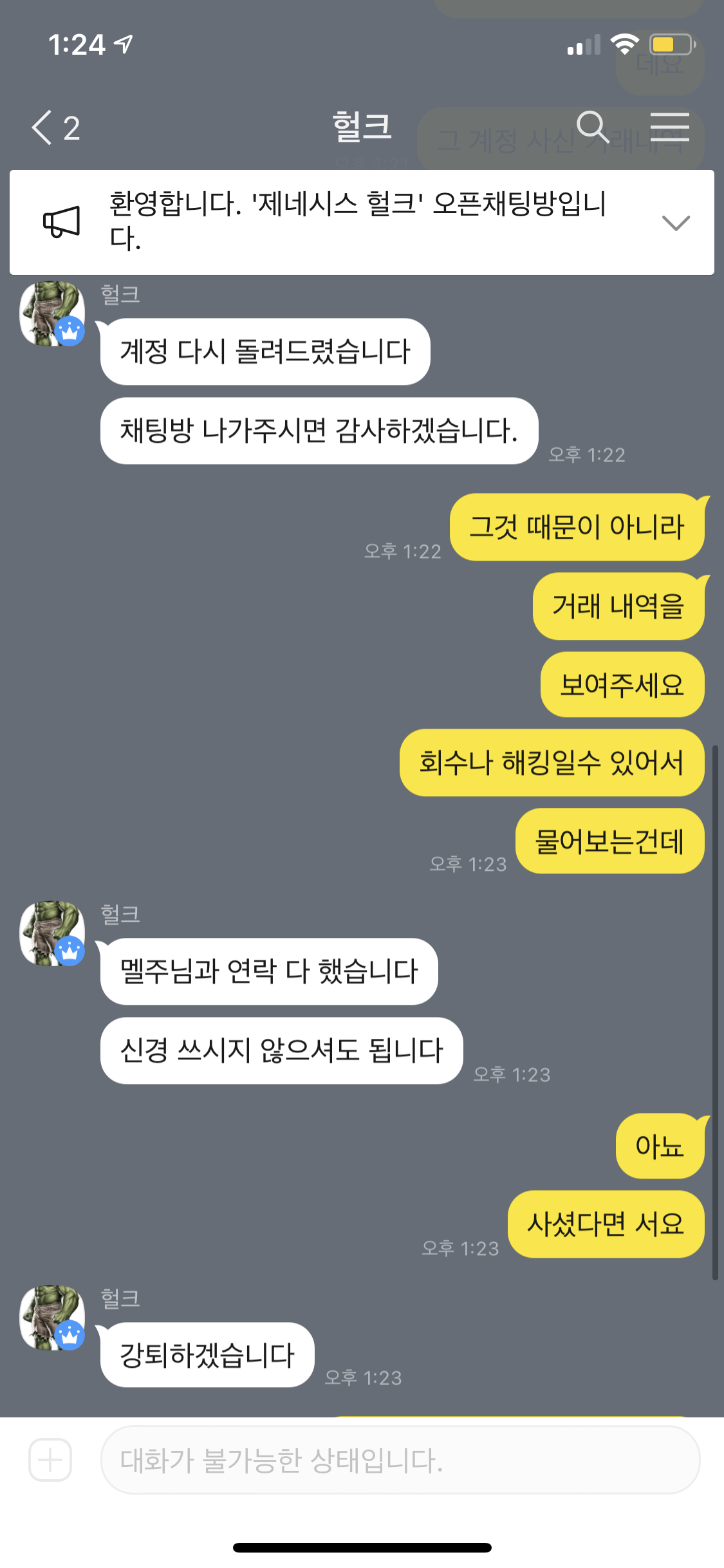Search within the 헐크 chat
The image size is (724, 1568).
point(592,127)
